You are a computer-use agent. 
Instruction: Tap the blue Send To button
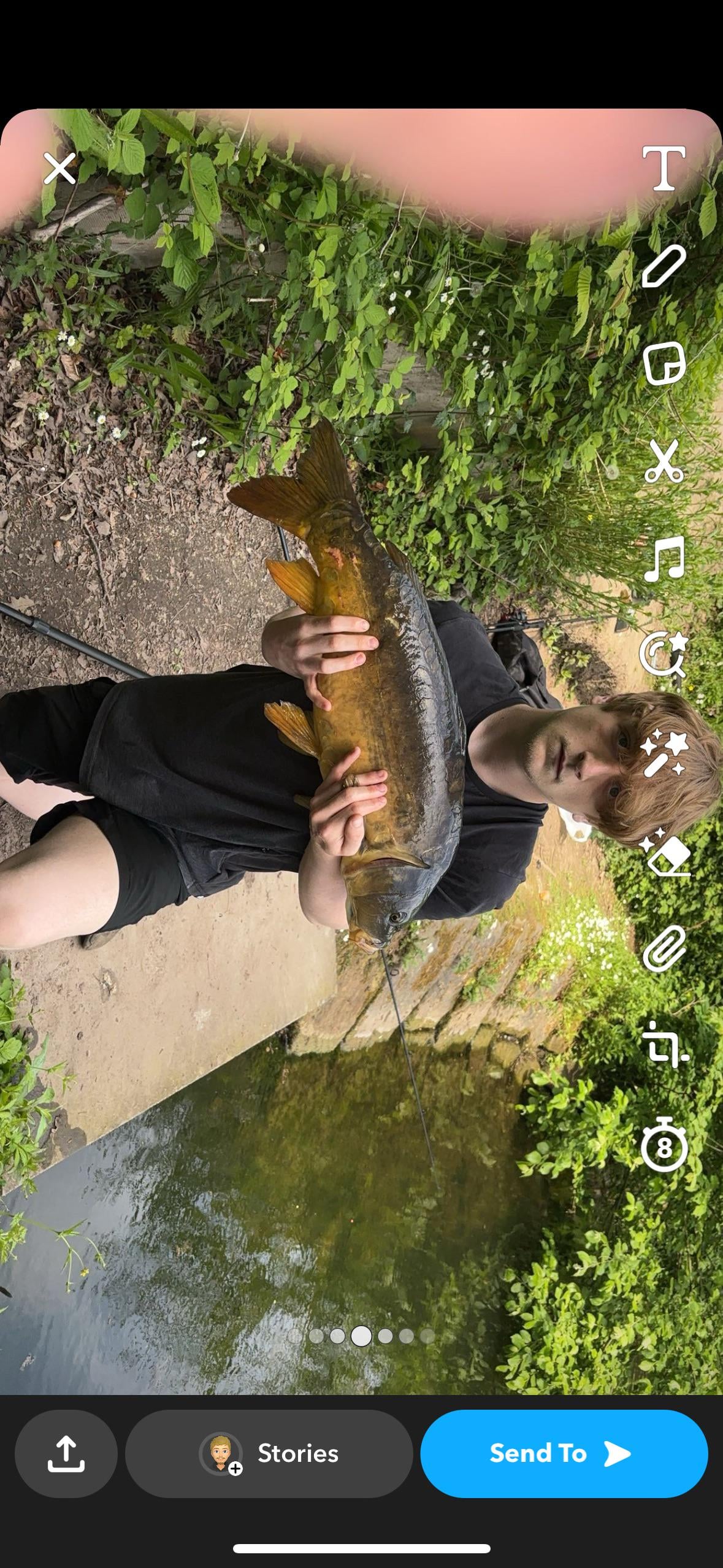pyautogui.click(x=564, y=1453)
